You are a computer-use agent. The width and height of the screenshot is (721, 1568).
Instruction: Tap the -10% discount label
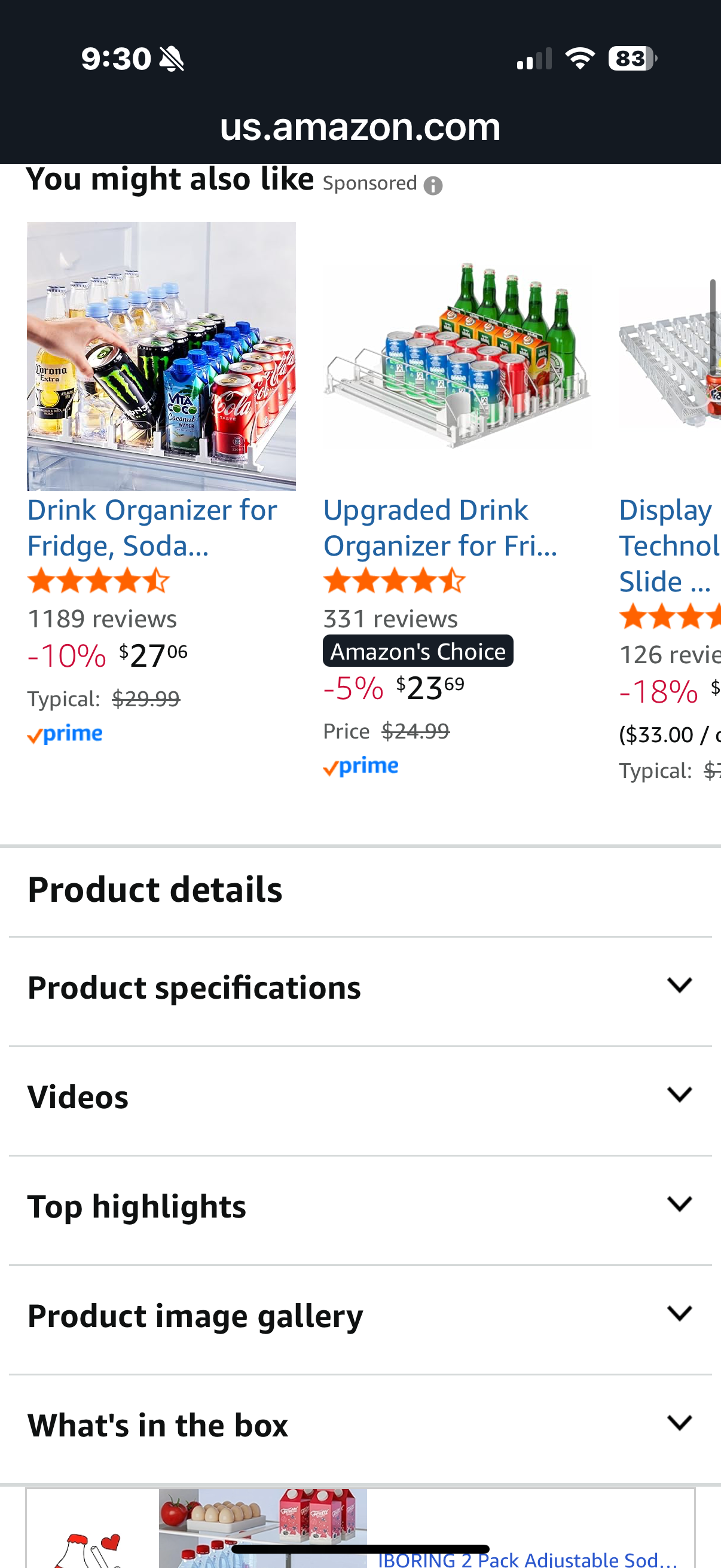pos(66,657)
